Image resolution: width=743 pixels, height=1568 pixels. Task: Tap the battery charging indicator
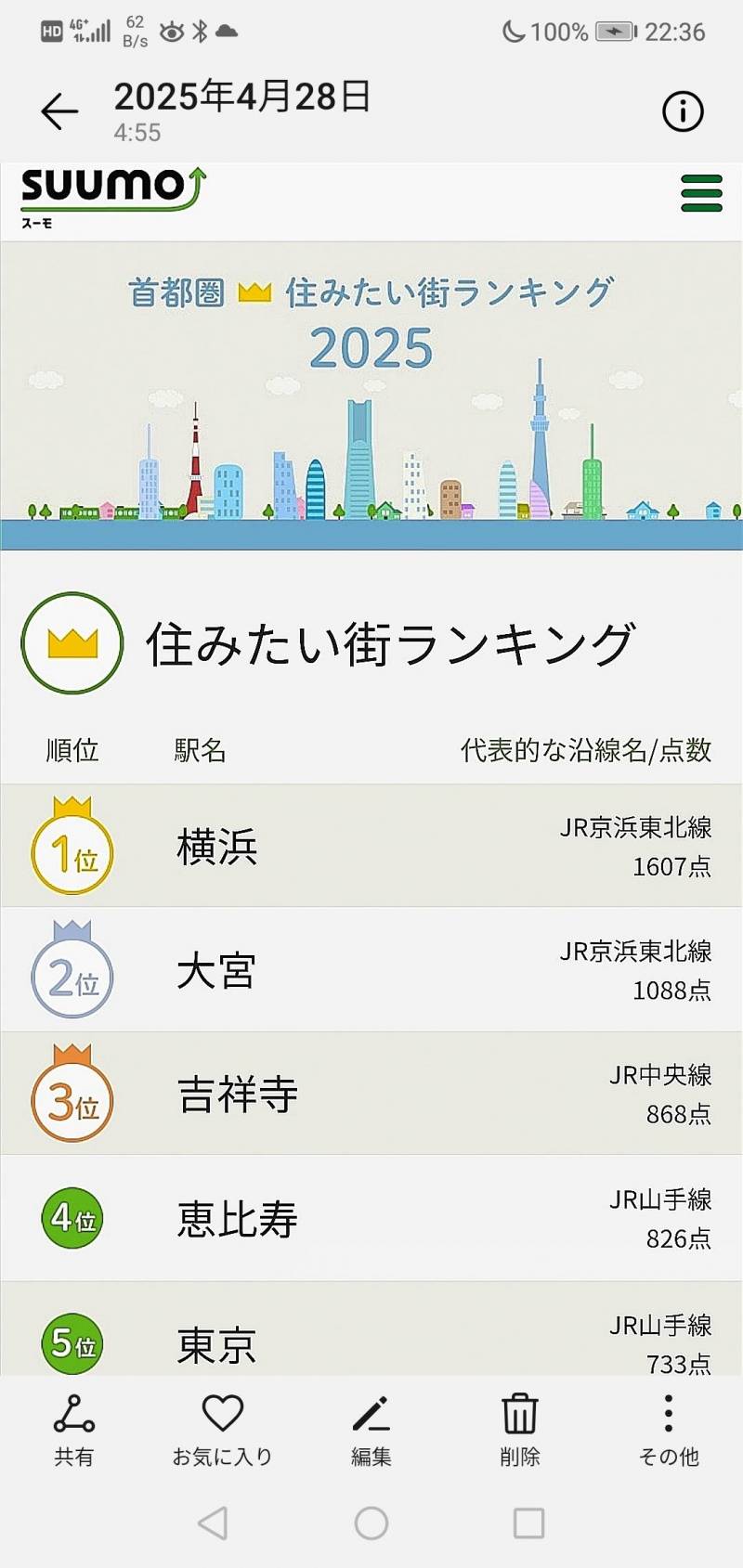618,30
